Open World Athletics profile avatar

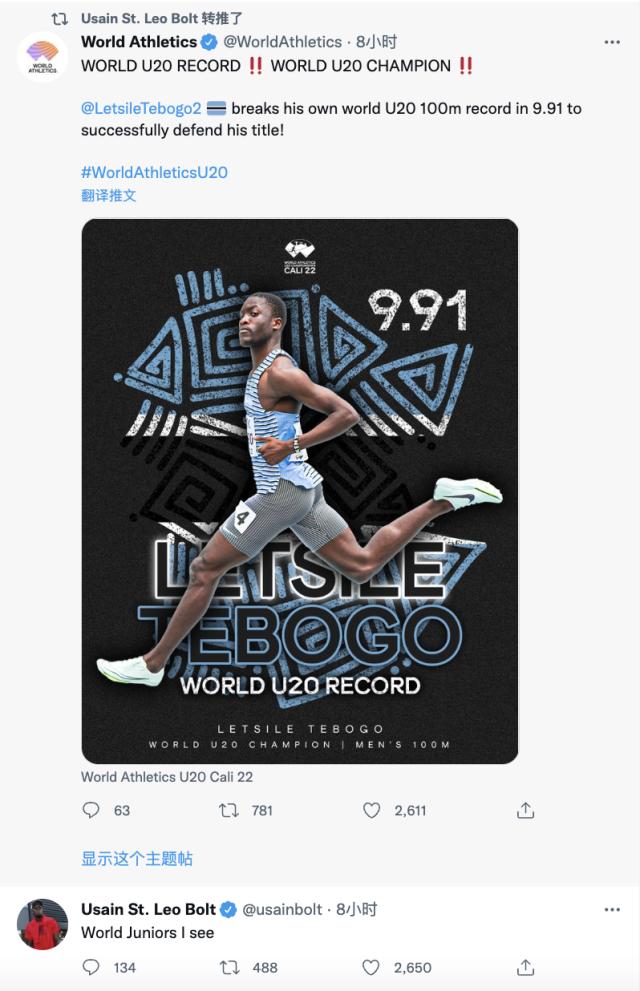[x=42, y=56]
